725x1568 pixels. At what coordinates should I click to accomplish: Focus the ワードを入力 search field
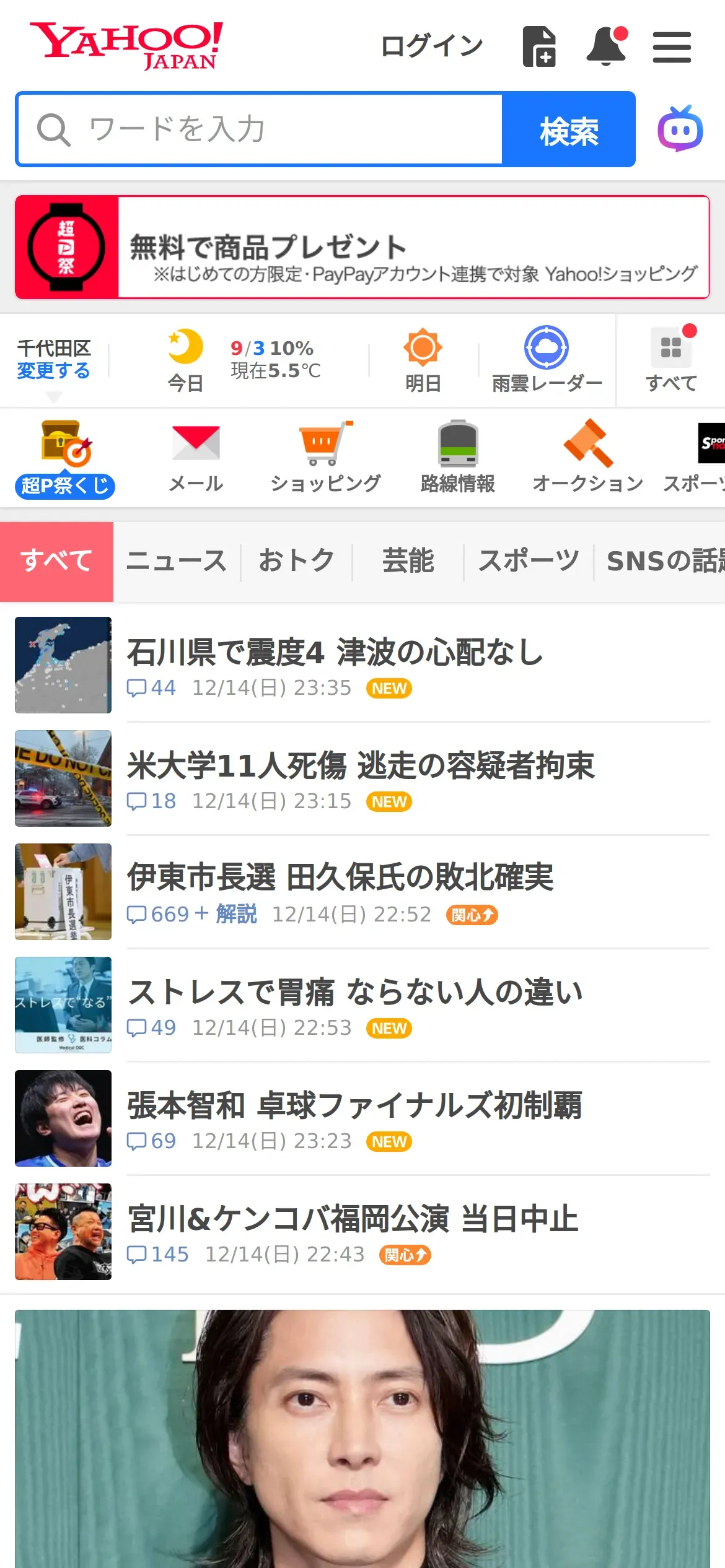(x=260, y=129)
